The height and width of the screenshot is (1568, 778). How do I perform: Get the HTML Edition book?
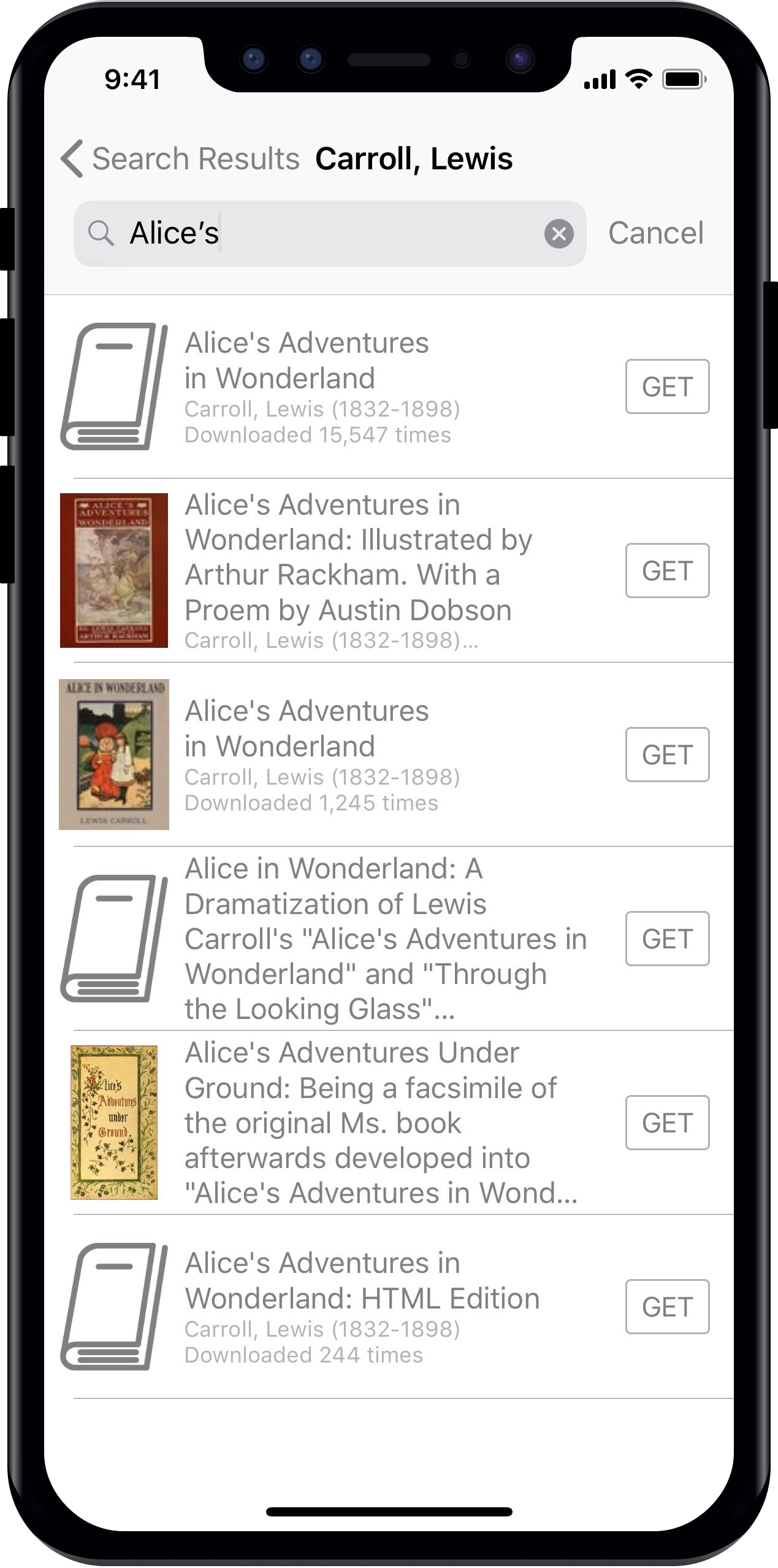(667, 1307)
